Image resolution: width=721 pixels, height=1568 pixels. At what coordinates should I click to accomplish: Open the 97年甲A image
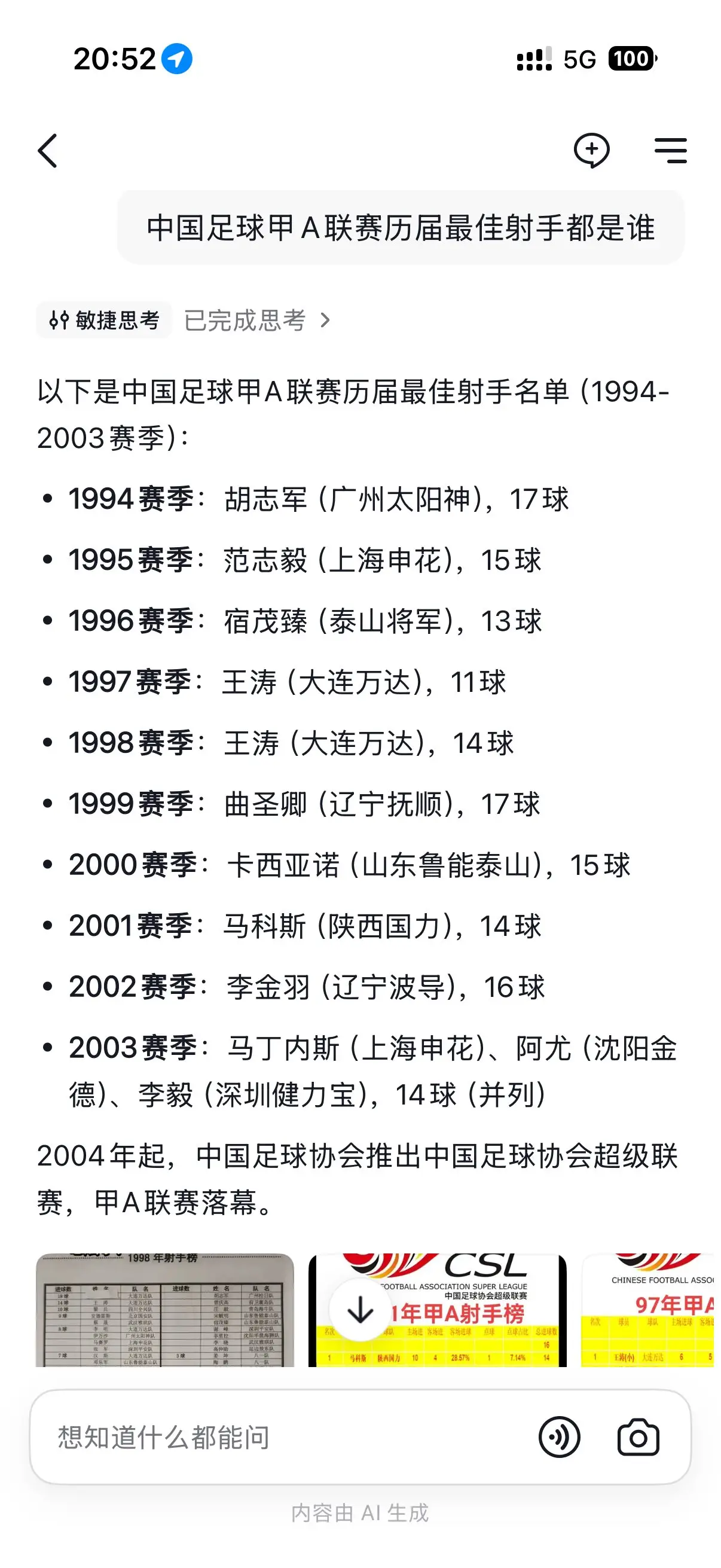647,1310
